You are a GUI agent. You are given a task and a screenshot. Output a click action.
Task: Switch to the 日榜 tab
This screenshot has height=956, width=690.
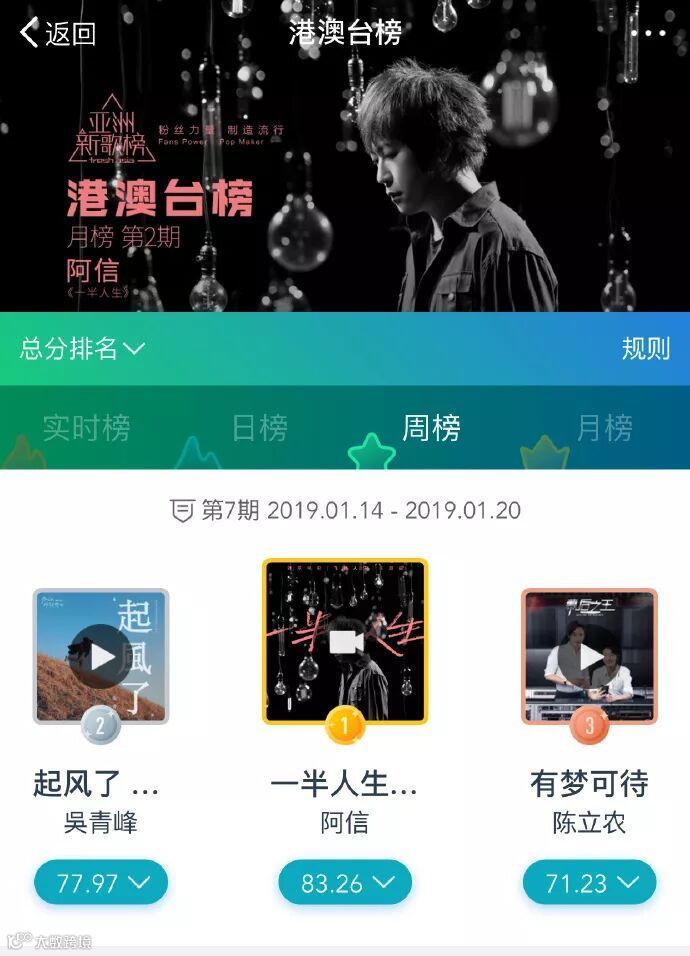[260, 427]
